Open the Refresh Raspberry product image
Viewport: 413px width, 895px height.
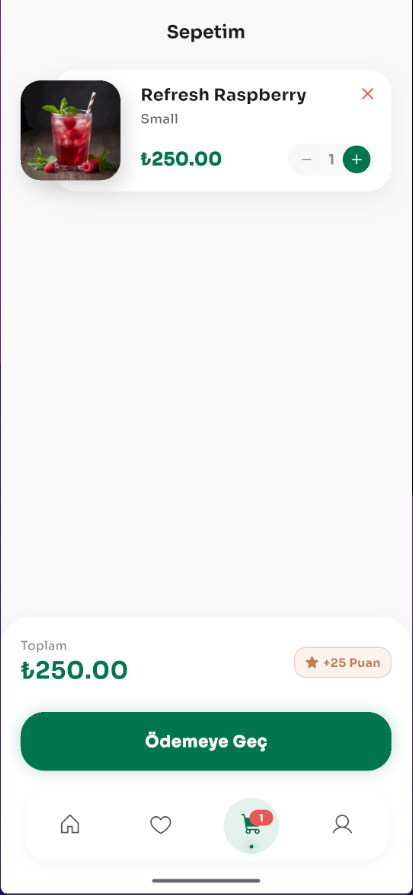(x=71, y=130)
